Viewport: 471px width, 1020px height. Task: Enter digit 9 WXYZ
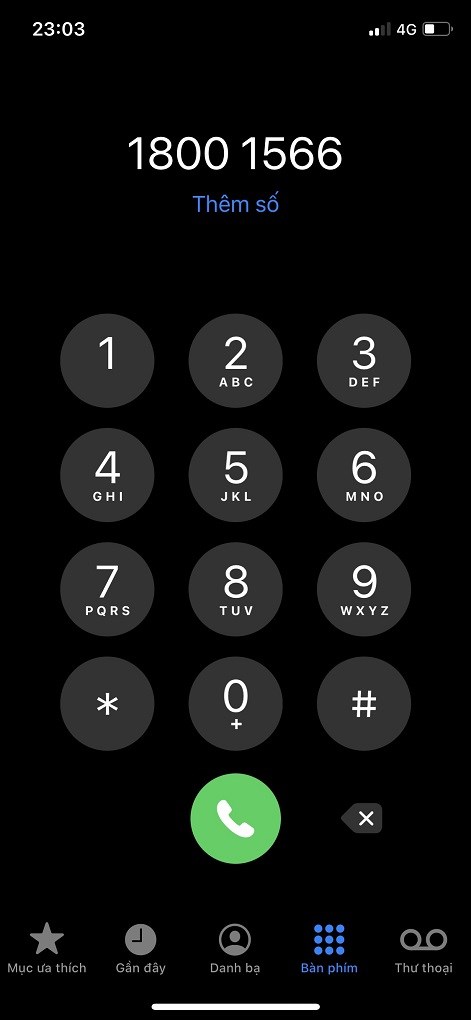[x=364, y=589]
